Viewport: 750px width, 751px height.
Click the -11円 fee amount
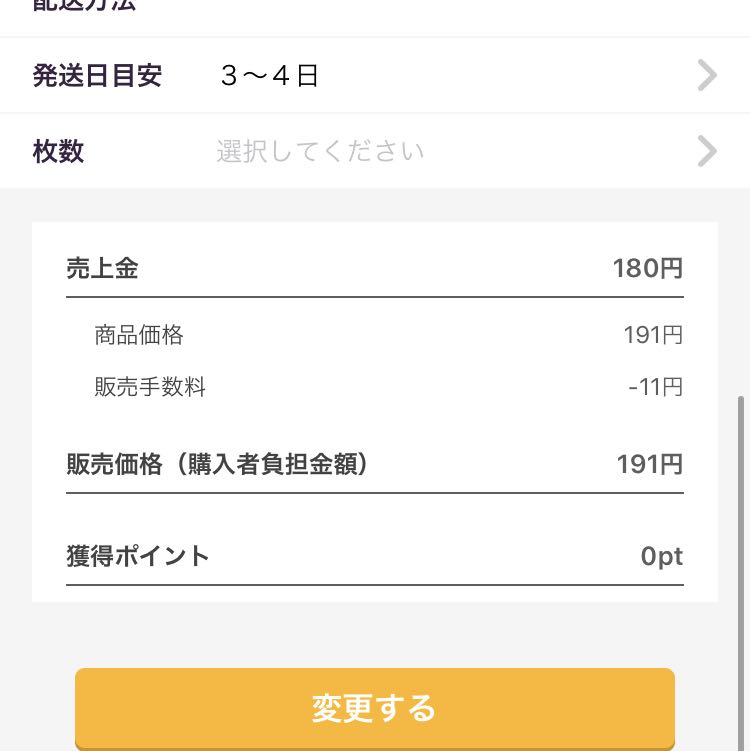(657, 387)
